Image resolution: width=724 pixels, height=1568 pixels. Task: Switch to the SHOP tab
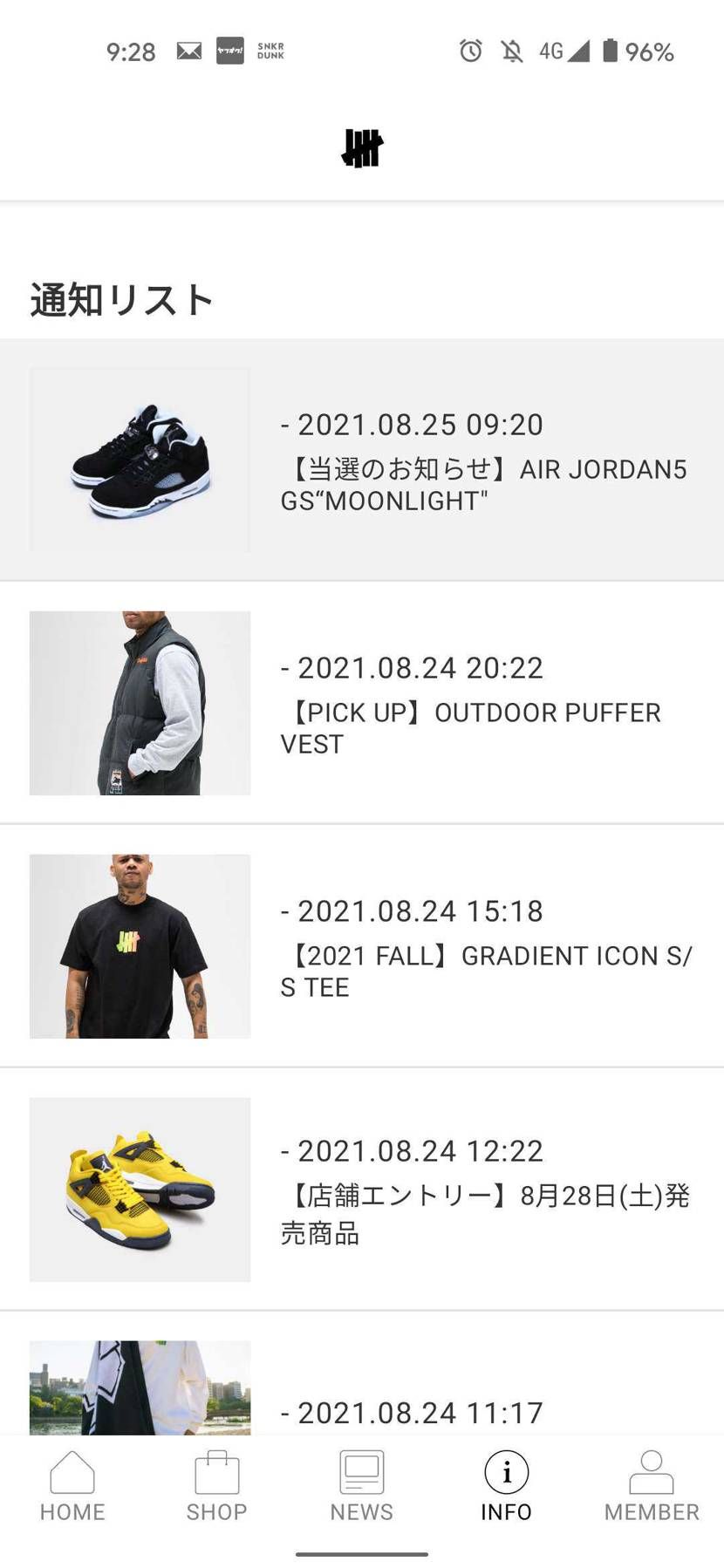point(217,1488)
